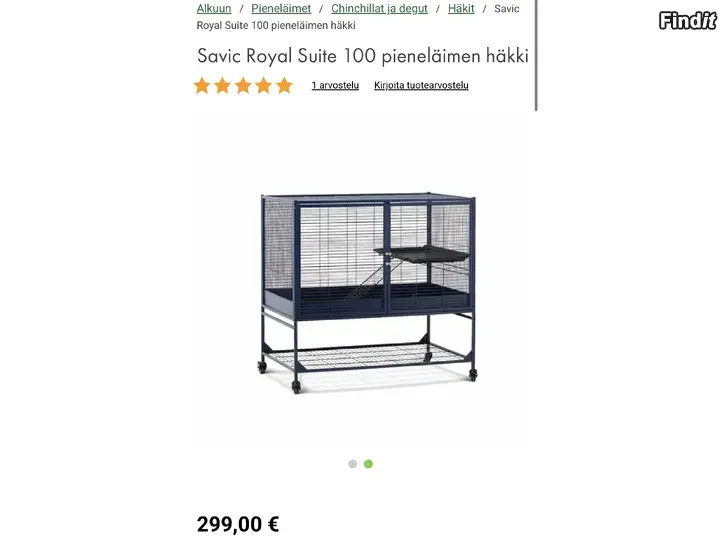Open the Häkit breadcrumb category
Viewport: 728px width, 546px height.
point(461,8)
